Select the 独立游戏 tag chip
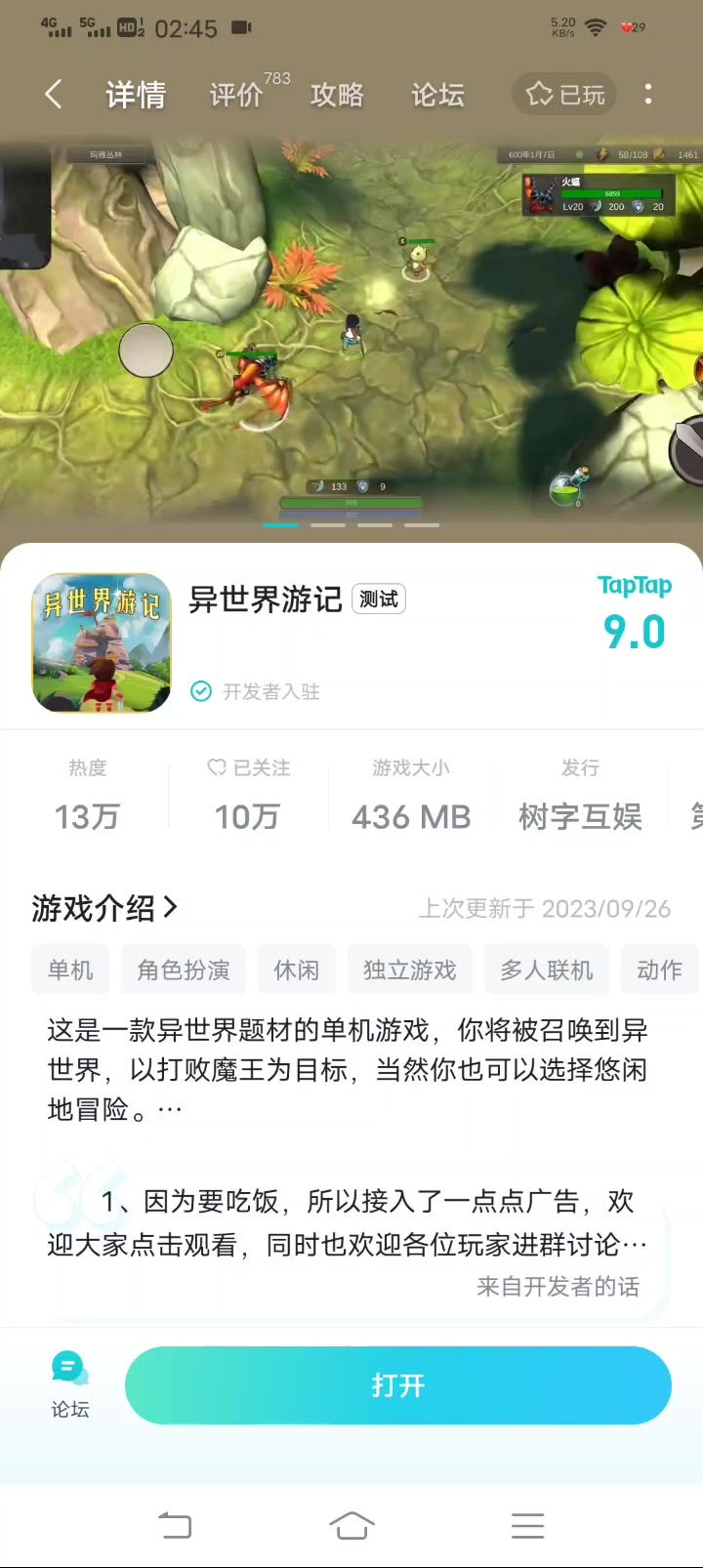The image size is (703, 1568). pyautogui.click(x=410, y=970)
